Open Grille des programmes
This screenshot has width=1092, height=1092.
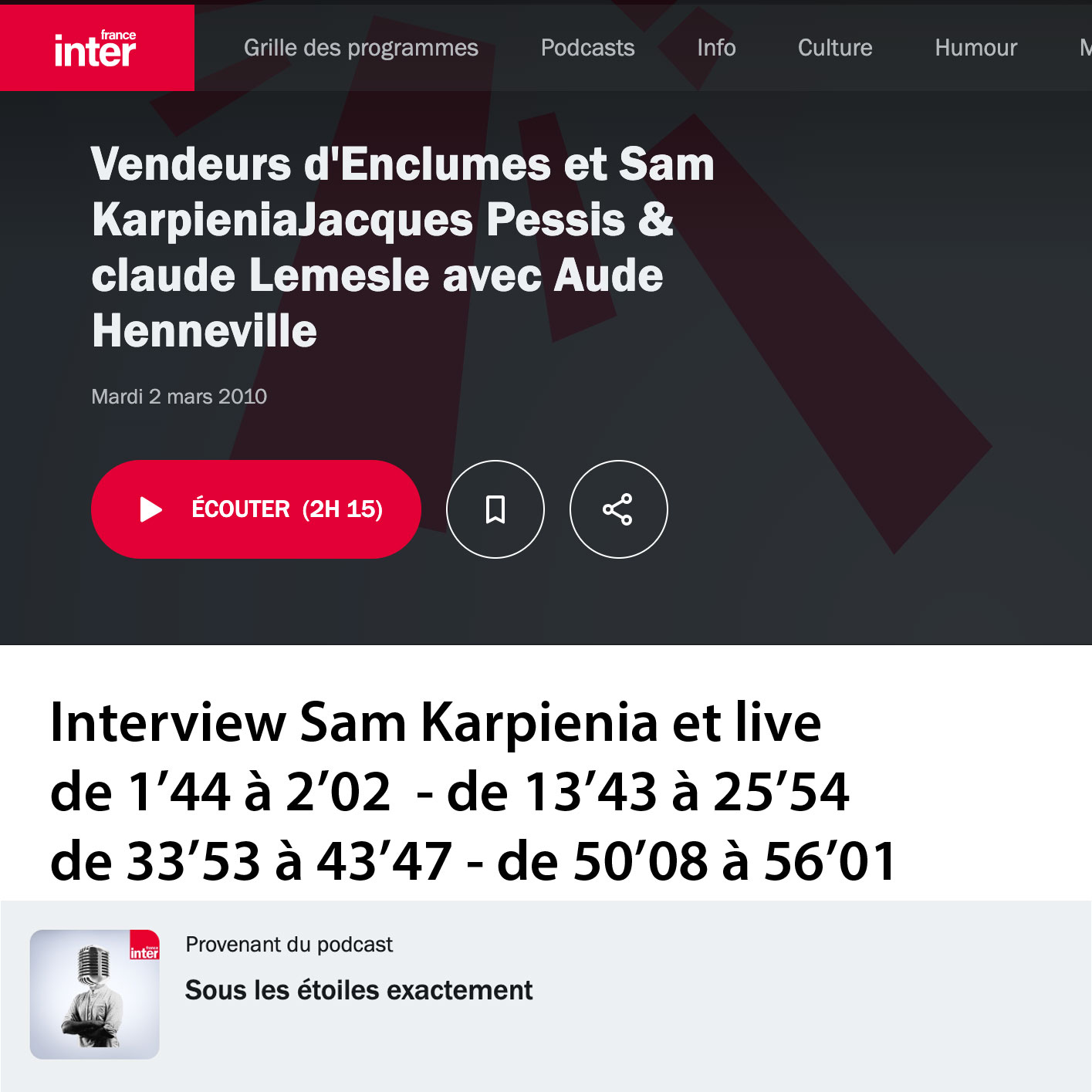(x=360, y=48)
